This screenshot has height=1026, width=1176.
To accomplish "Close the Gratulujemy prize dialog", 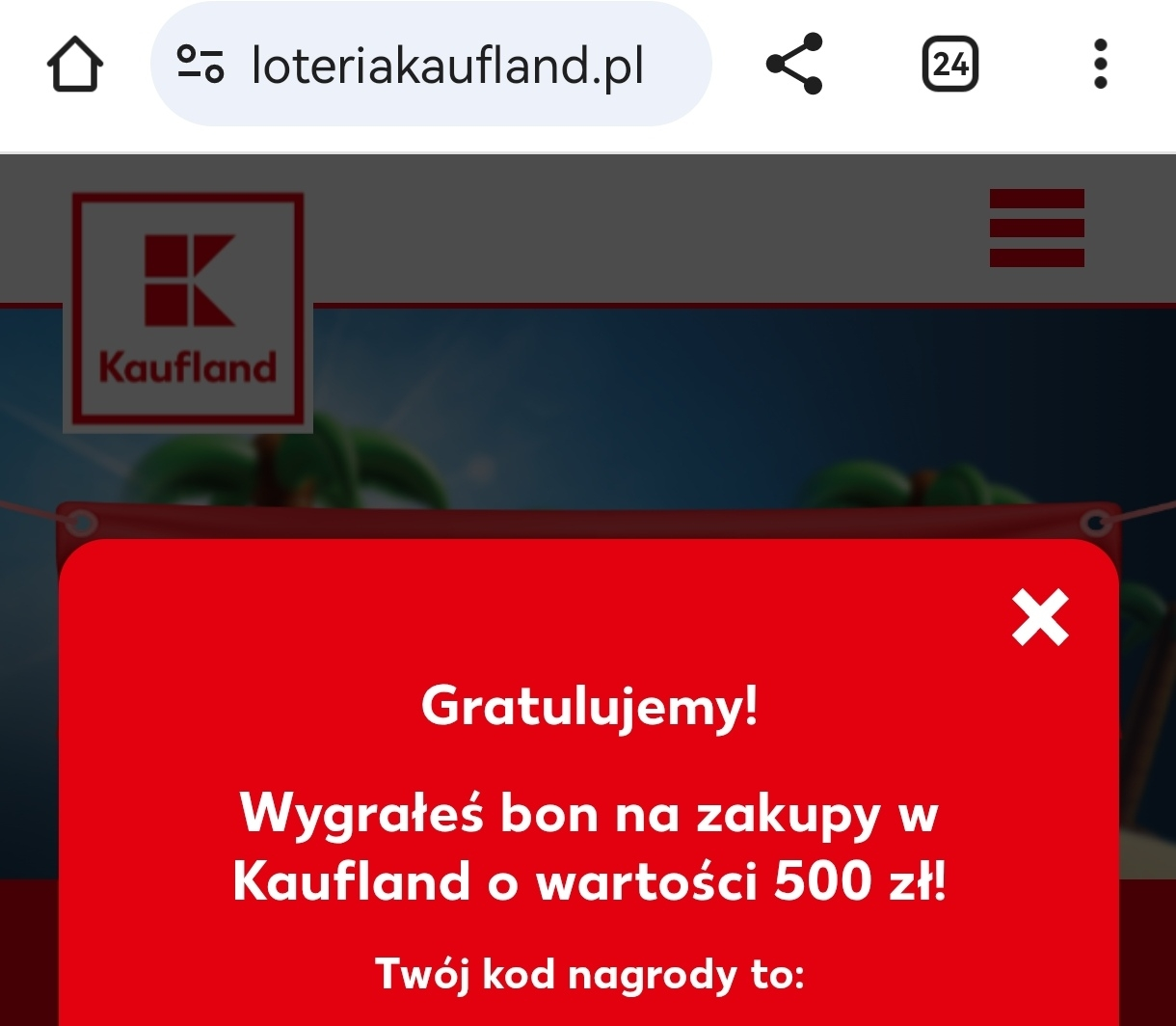I will pos(1040,617).
